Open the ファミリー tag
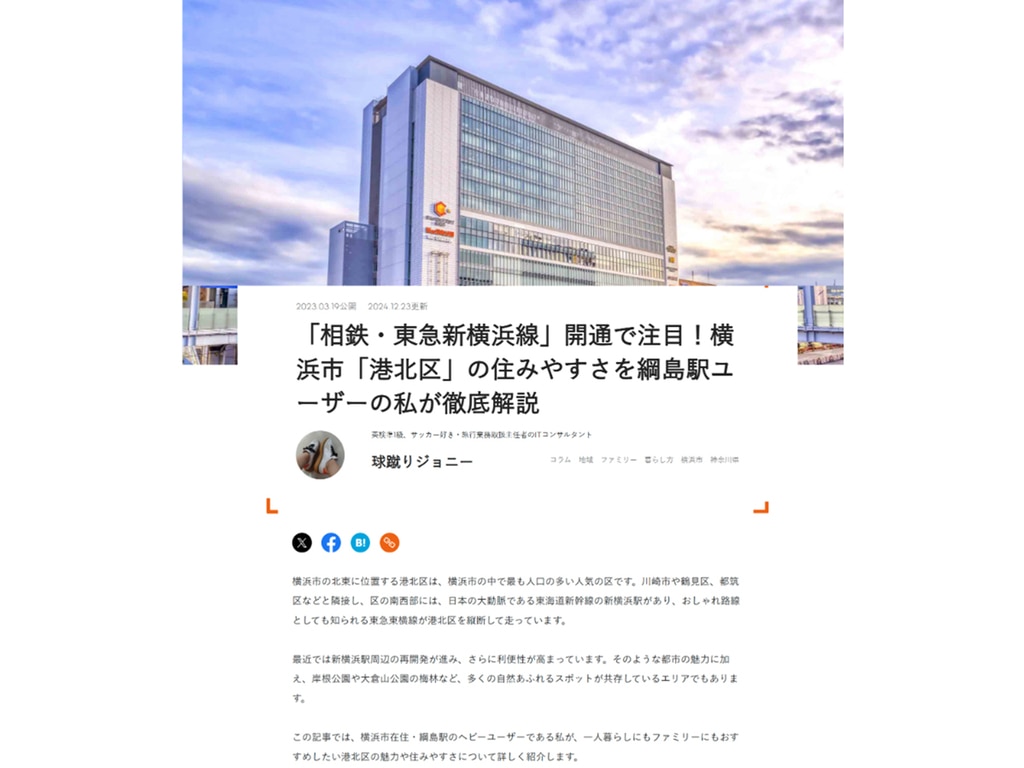Image resolution: width=1024 pixels, height=768 pixels. tap(618, 460)
